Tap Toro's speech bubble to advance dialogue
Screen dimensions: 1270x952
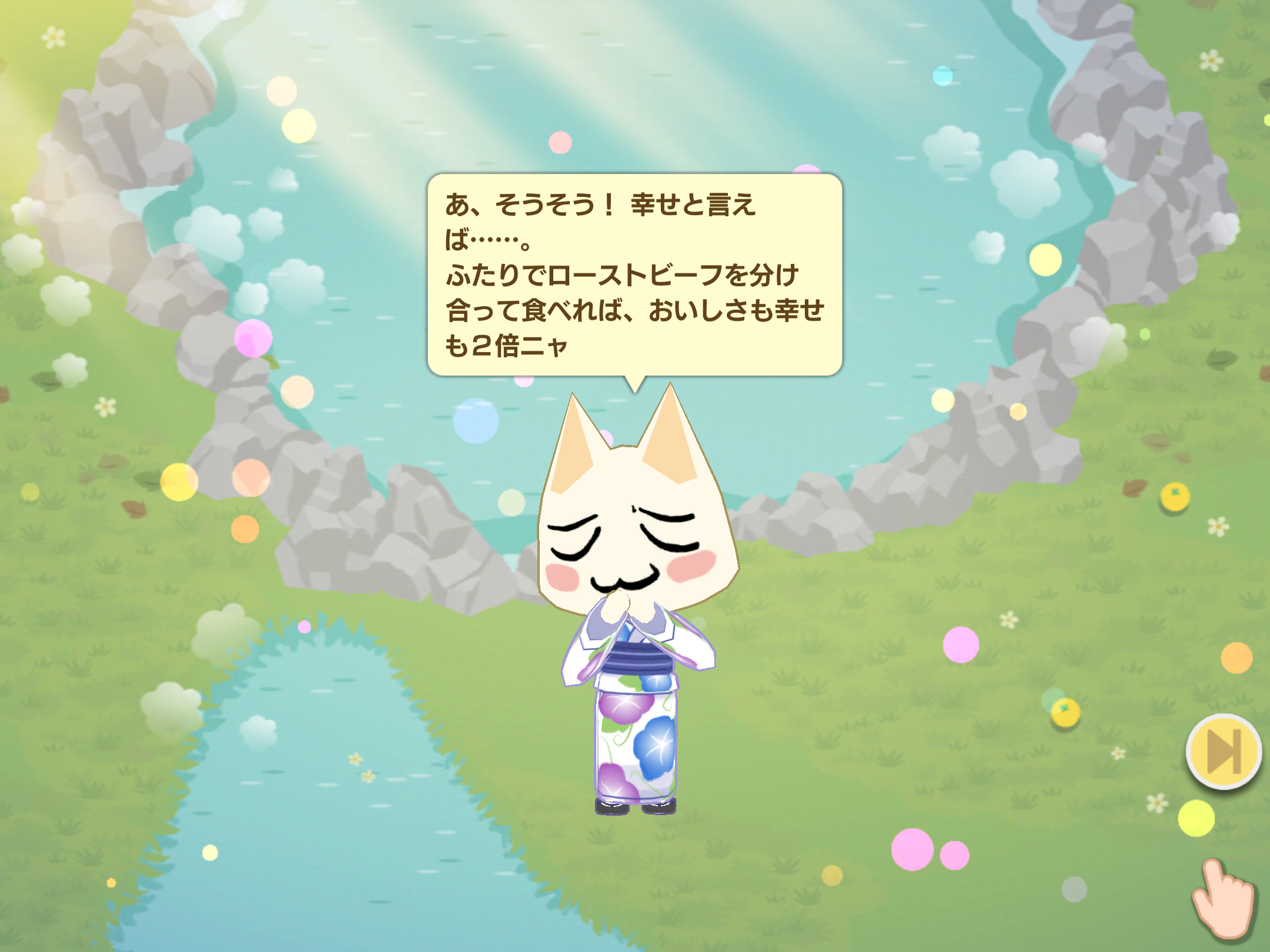point(634,274)
